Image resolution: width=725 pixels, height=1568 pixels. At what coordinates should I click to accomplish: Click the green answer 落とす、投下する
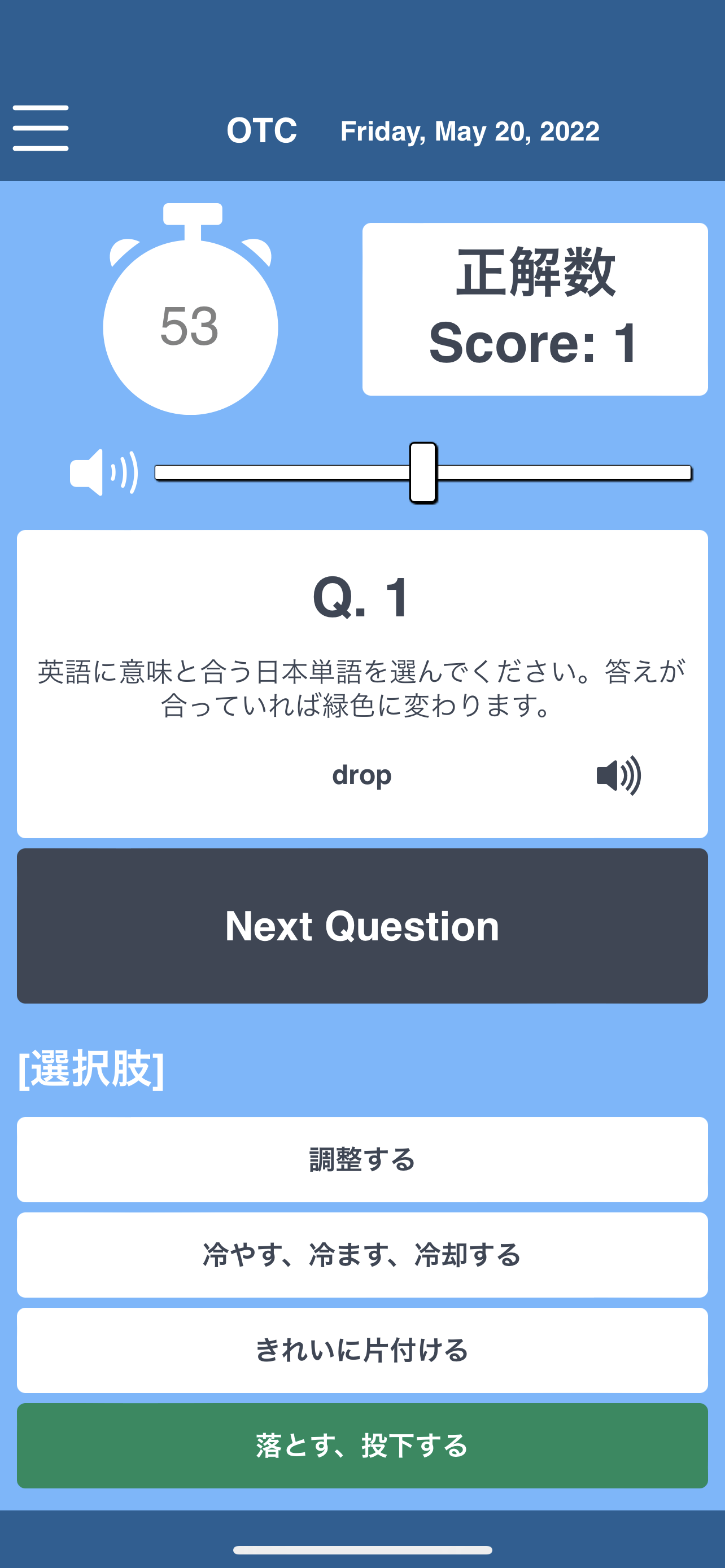(362, 1446)
